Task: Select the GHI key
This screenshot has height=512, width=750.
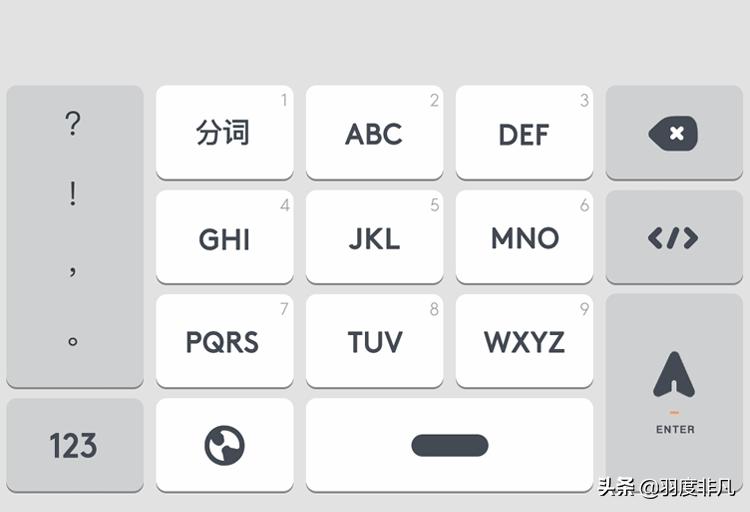Action: (x=224, y=238)
